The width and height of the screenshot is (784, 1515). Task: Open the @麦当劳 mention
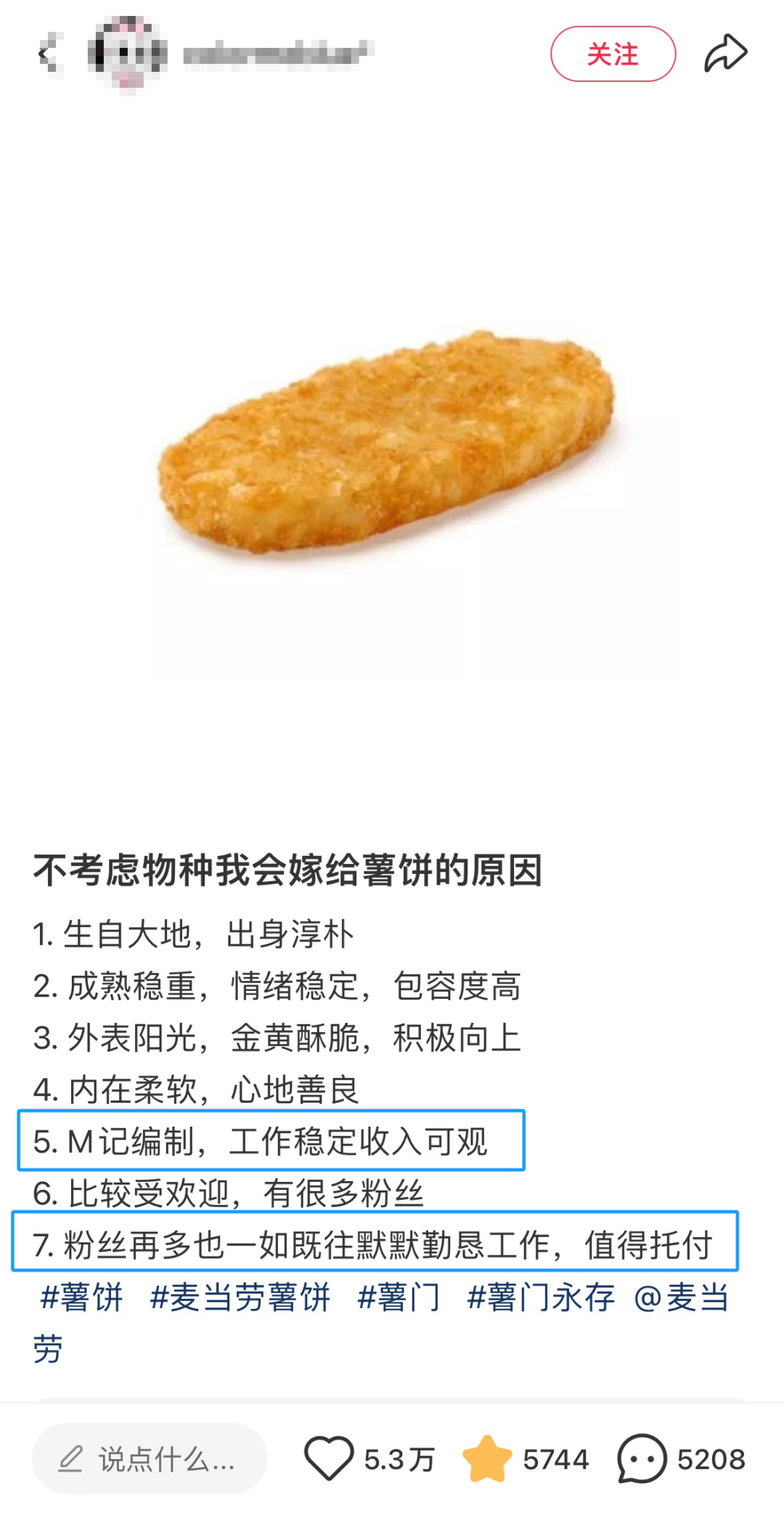[x=681, y=1297]
